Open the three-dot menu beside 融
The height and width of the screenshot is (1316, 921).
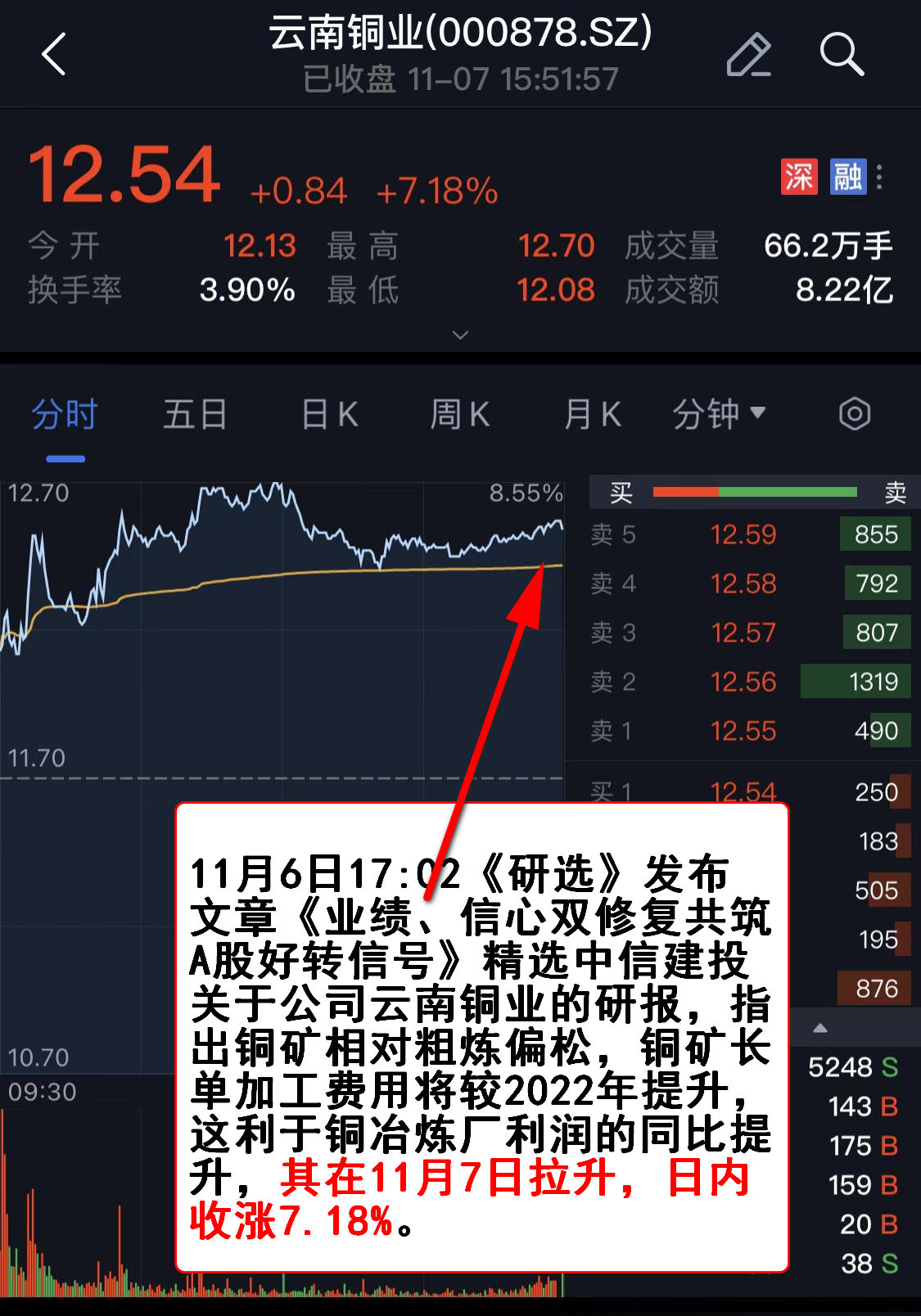point(879,177)
